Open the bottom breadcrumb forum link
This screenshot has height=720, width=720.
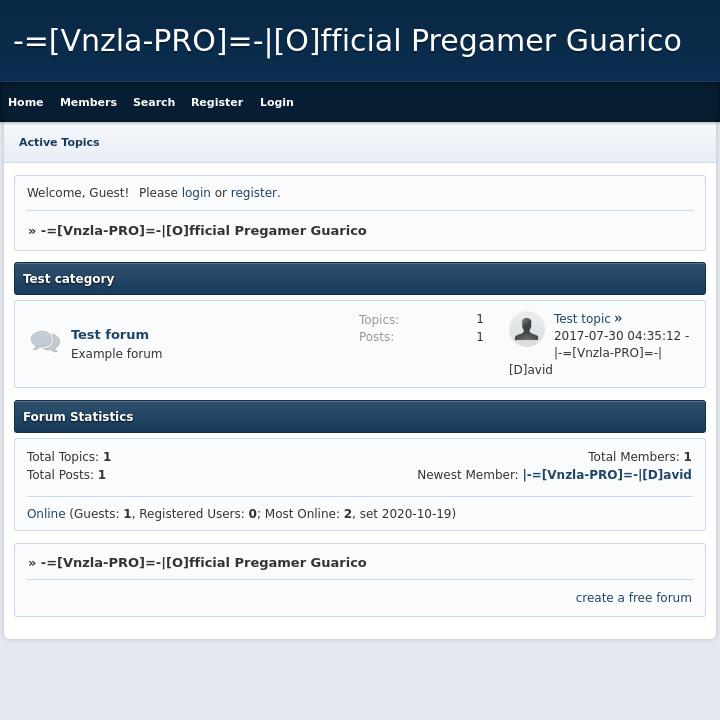pyautogui.click(x=203, y=563)
